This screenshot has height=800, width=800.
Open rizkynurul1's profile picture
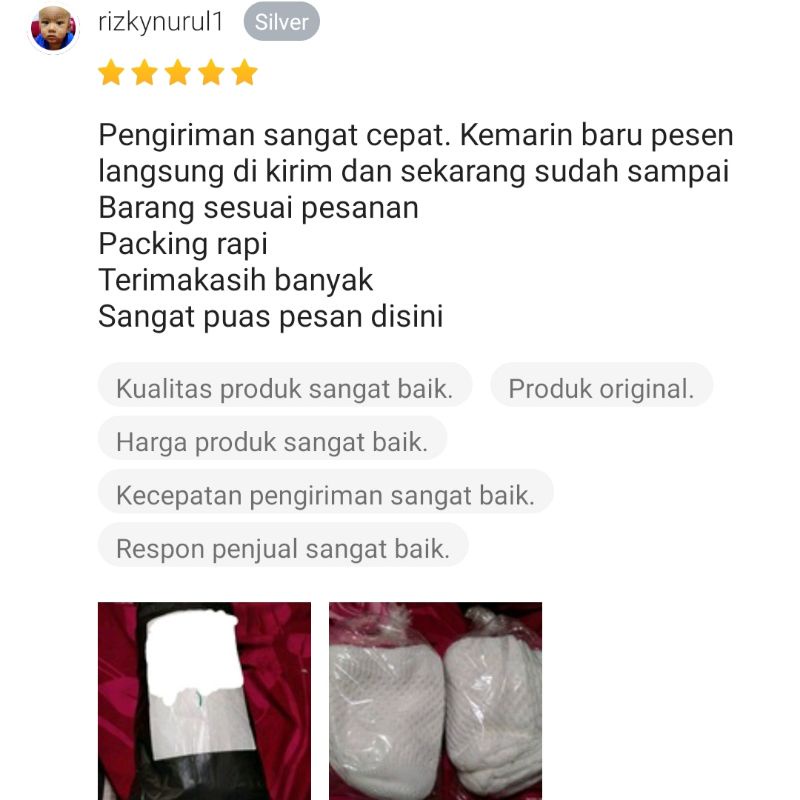pyautogui.click(x=53, y=27)
